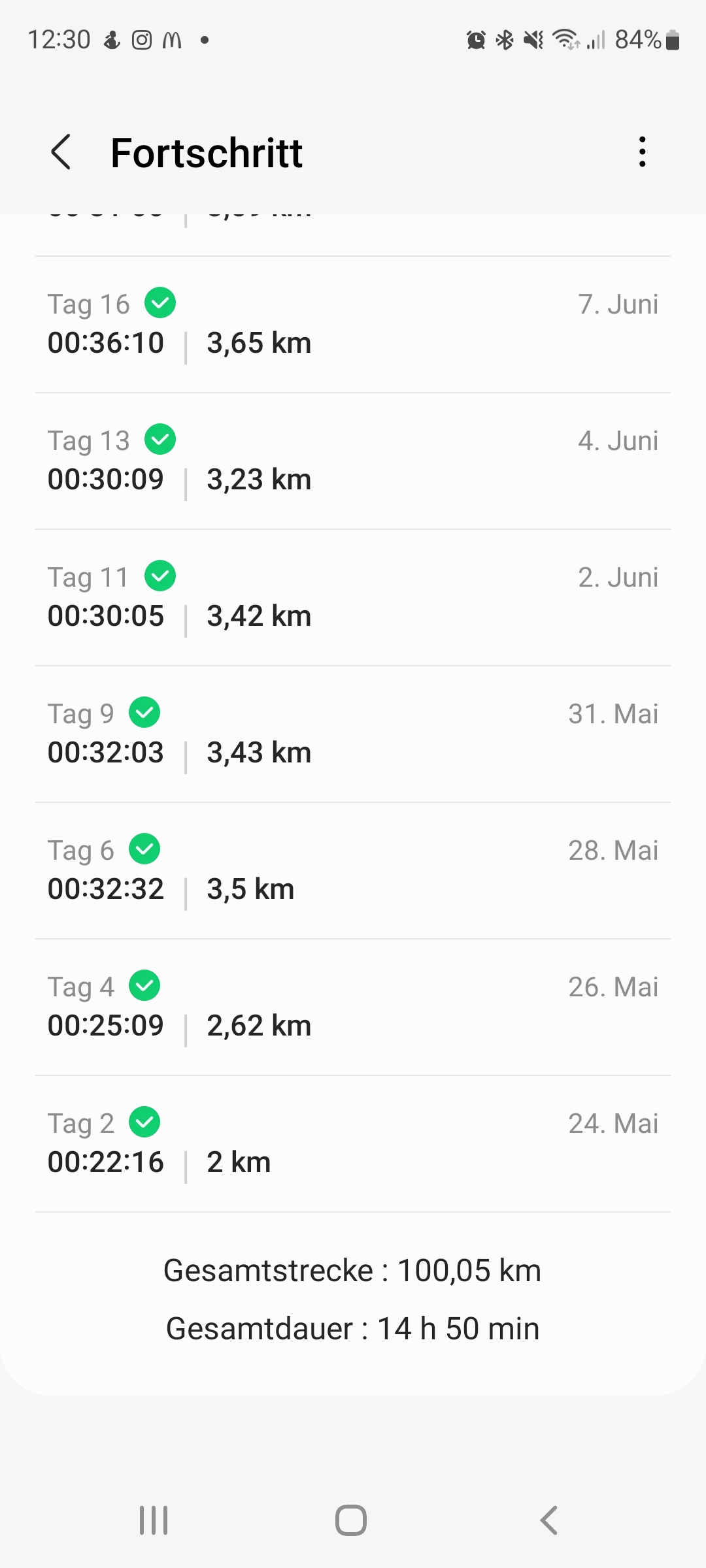Open the Tag 4 entry from 26. Mai
Viewport: 706px width, 1568px height.
[353, 1007]
